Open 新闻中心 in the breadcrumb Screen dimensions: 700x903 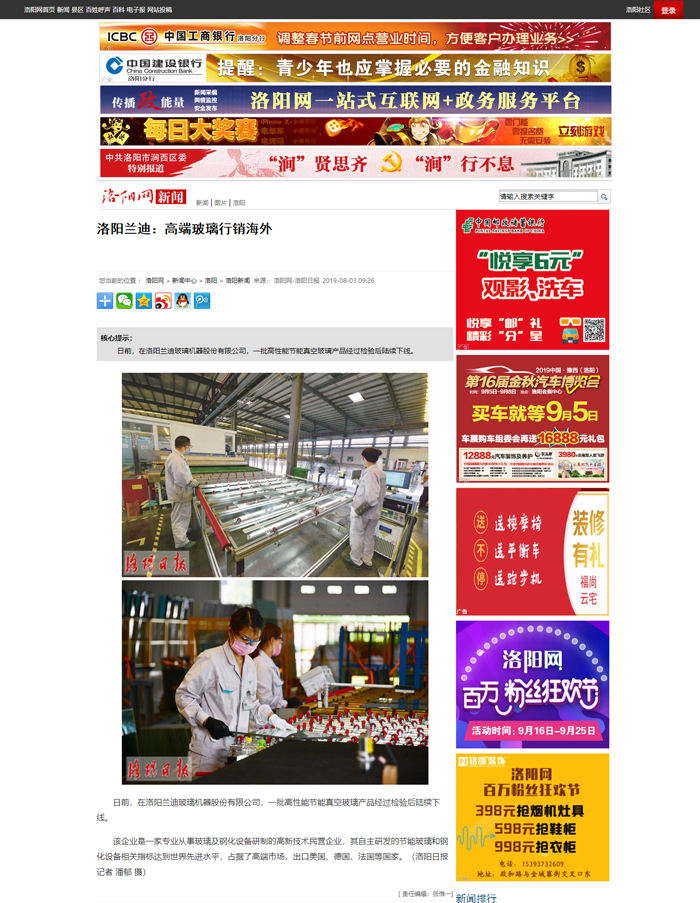coord(184,281)
